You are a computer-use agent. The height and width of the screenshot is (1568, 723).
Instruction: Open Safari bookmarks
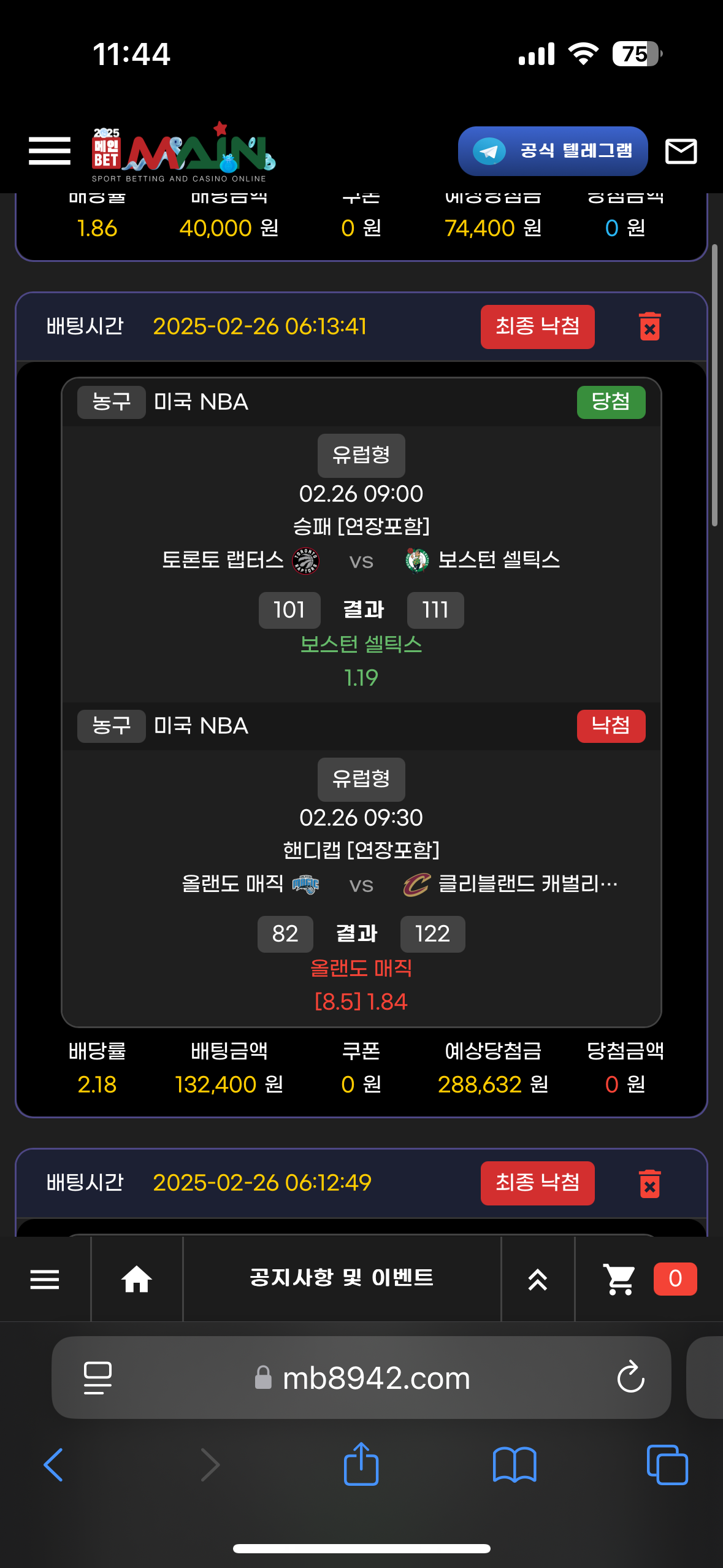tap(514, 1465)
